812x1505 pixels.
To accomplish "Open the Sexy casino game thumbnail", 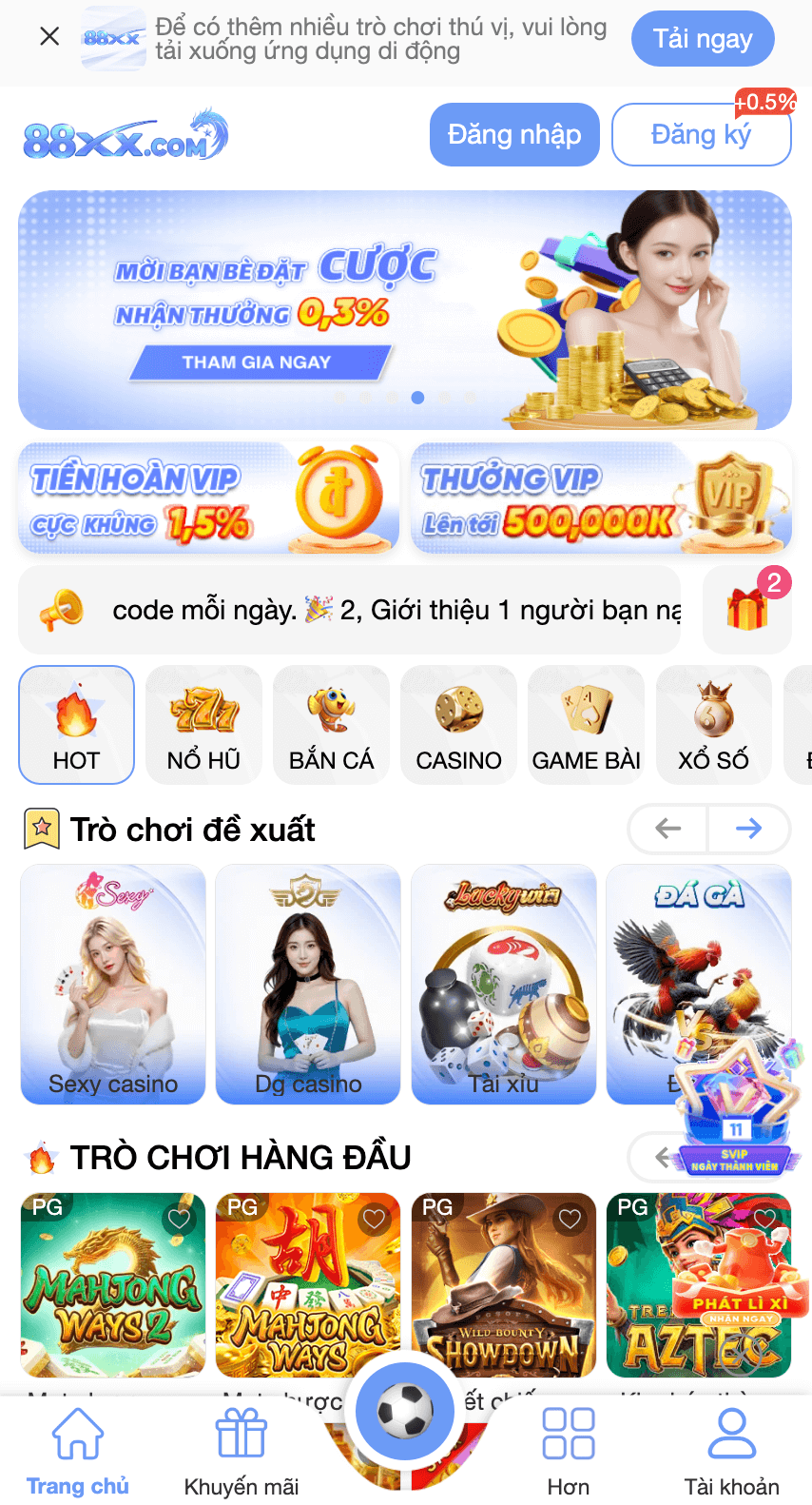I will [112, 985].
